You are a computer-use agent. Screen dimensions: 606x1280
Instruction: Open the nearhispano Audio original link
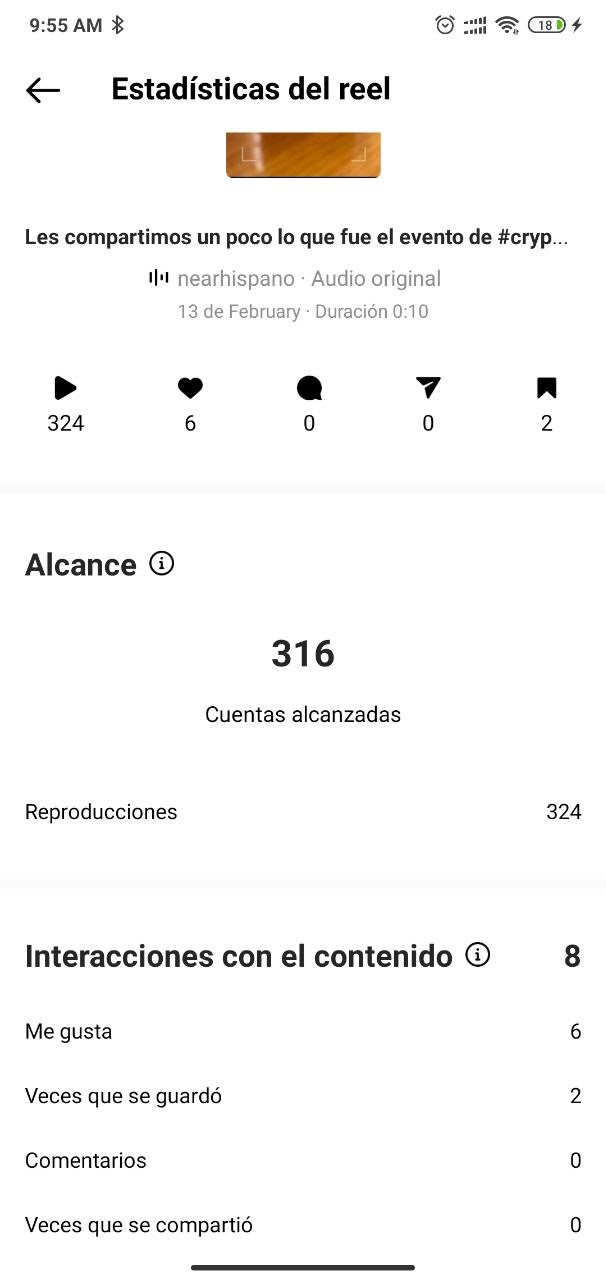coord(295,278)
